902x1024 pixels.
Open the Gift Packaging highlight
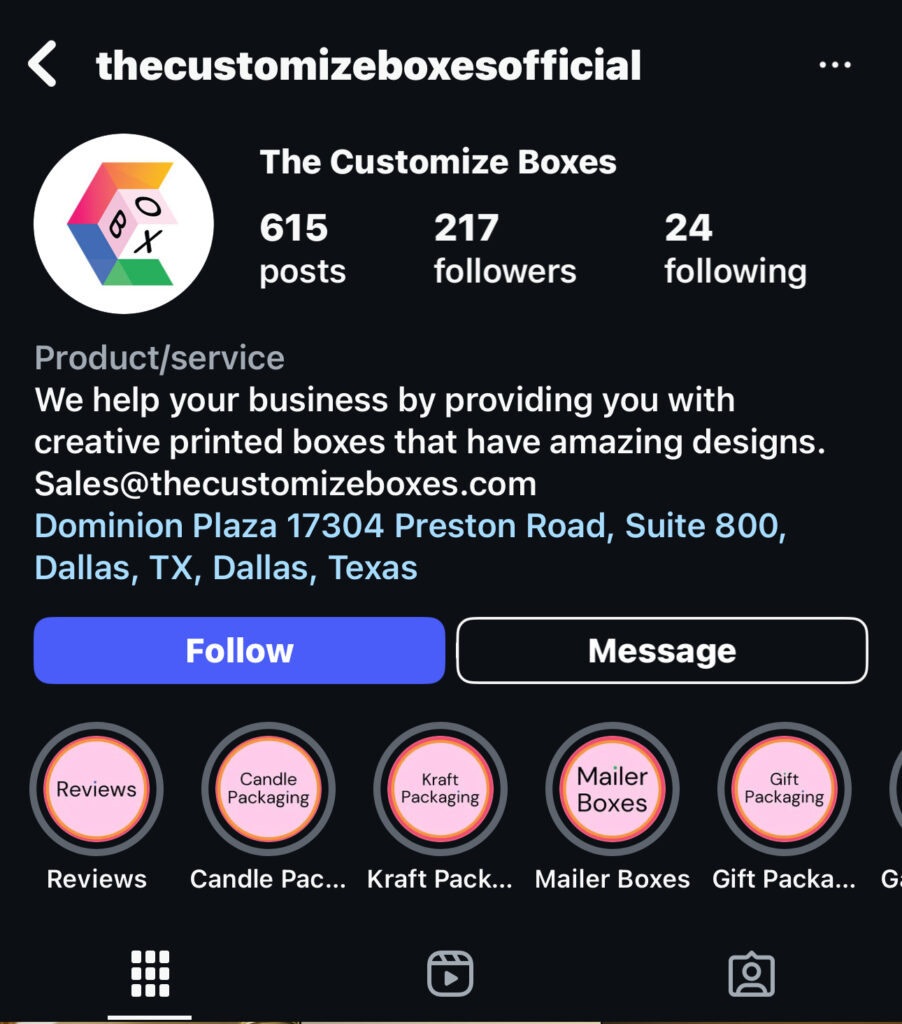pos(784,789)
